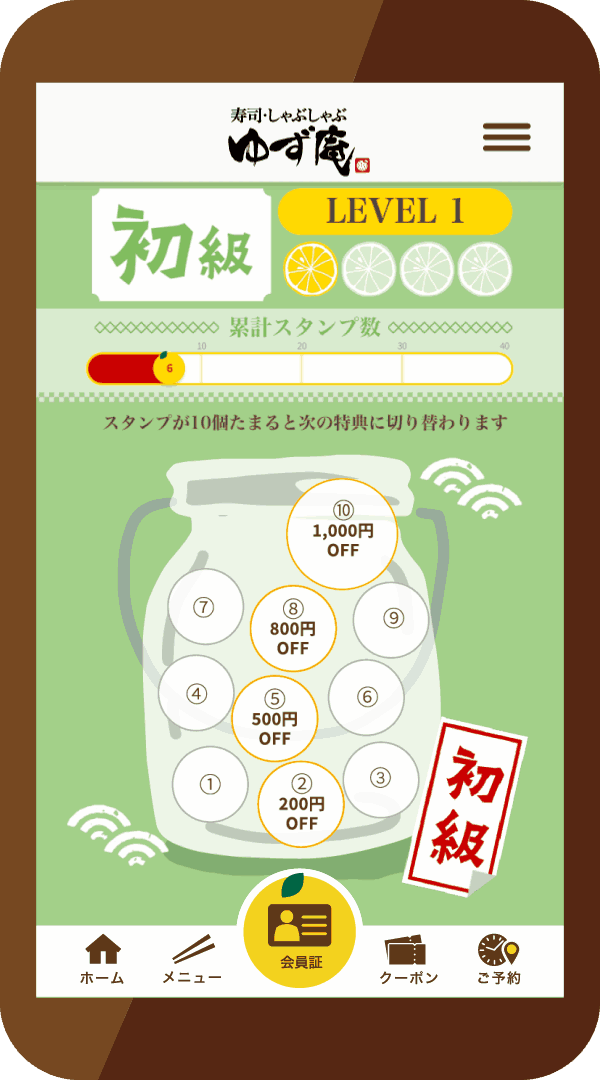The height and width of the screenshot is (1080, 600).
Task: Show the 会員証 membership card
Action: pos(299,933)
